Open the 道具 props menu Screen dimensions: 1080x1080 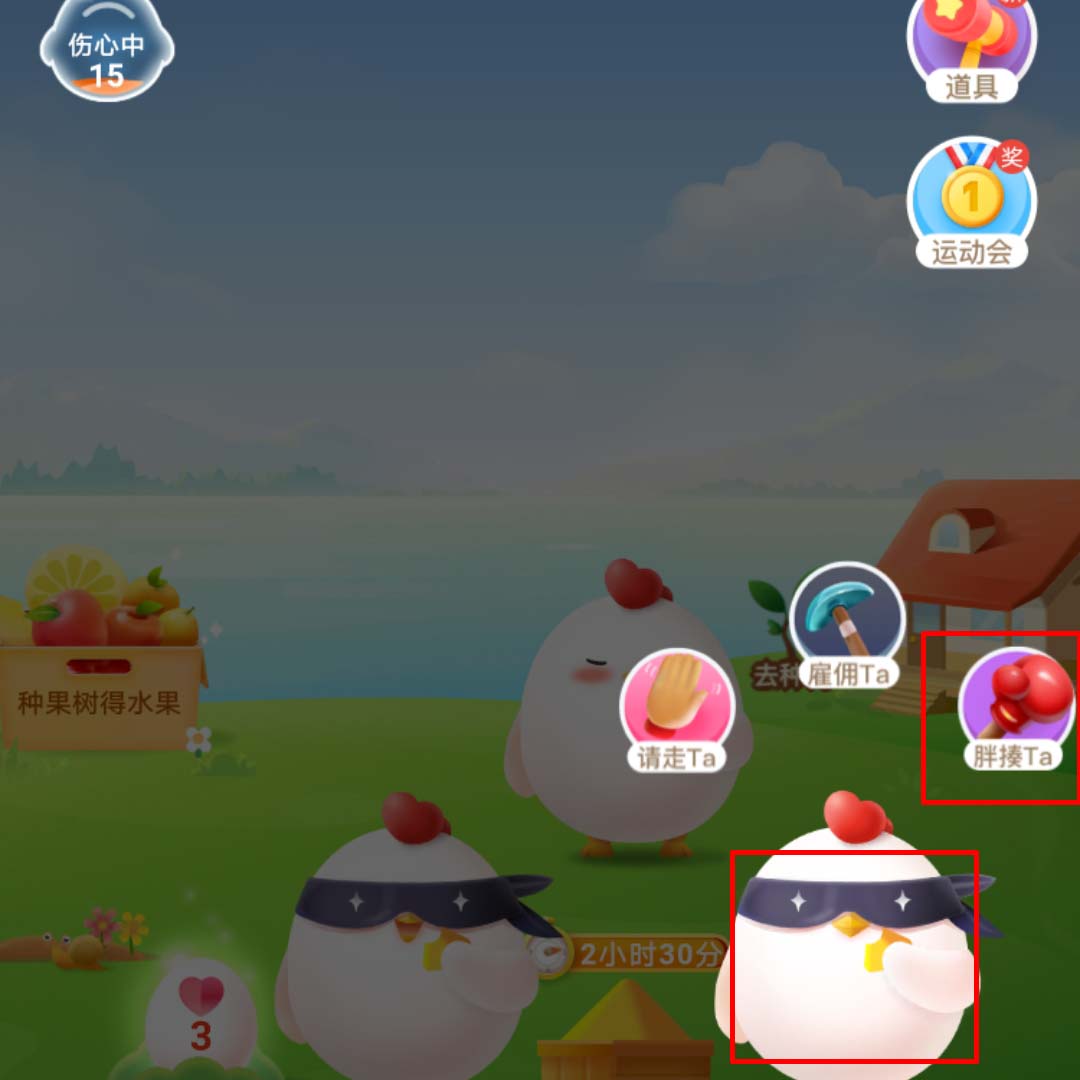pyautogui.click(x=971, y=47)
